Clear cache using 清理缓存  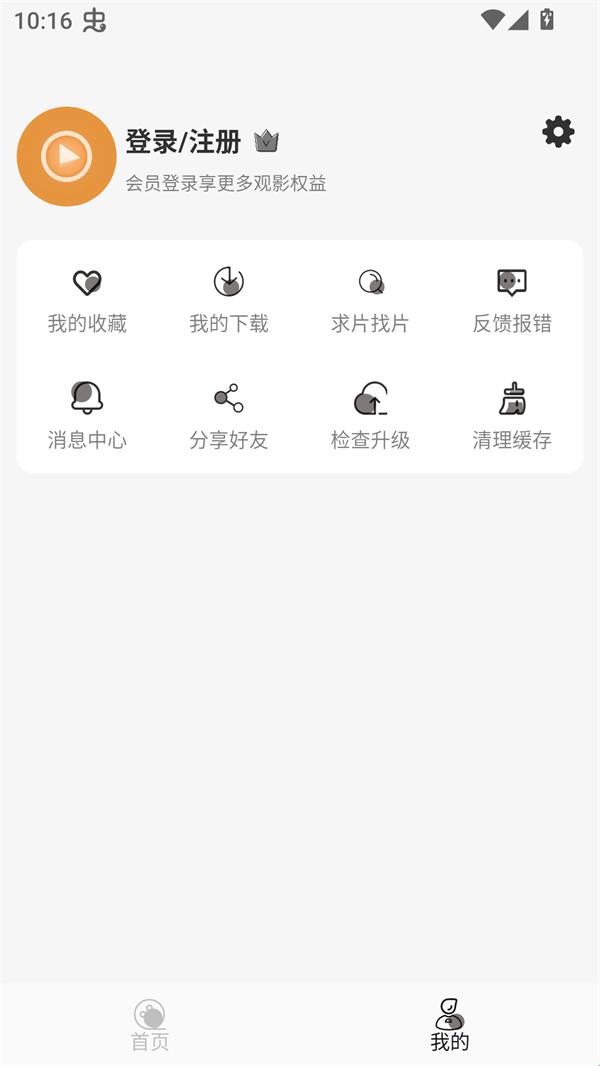[512, 416]
